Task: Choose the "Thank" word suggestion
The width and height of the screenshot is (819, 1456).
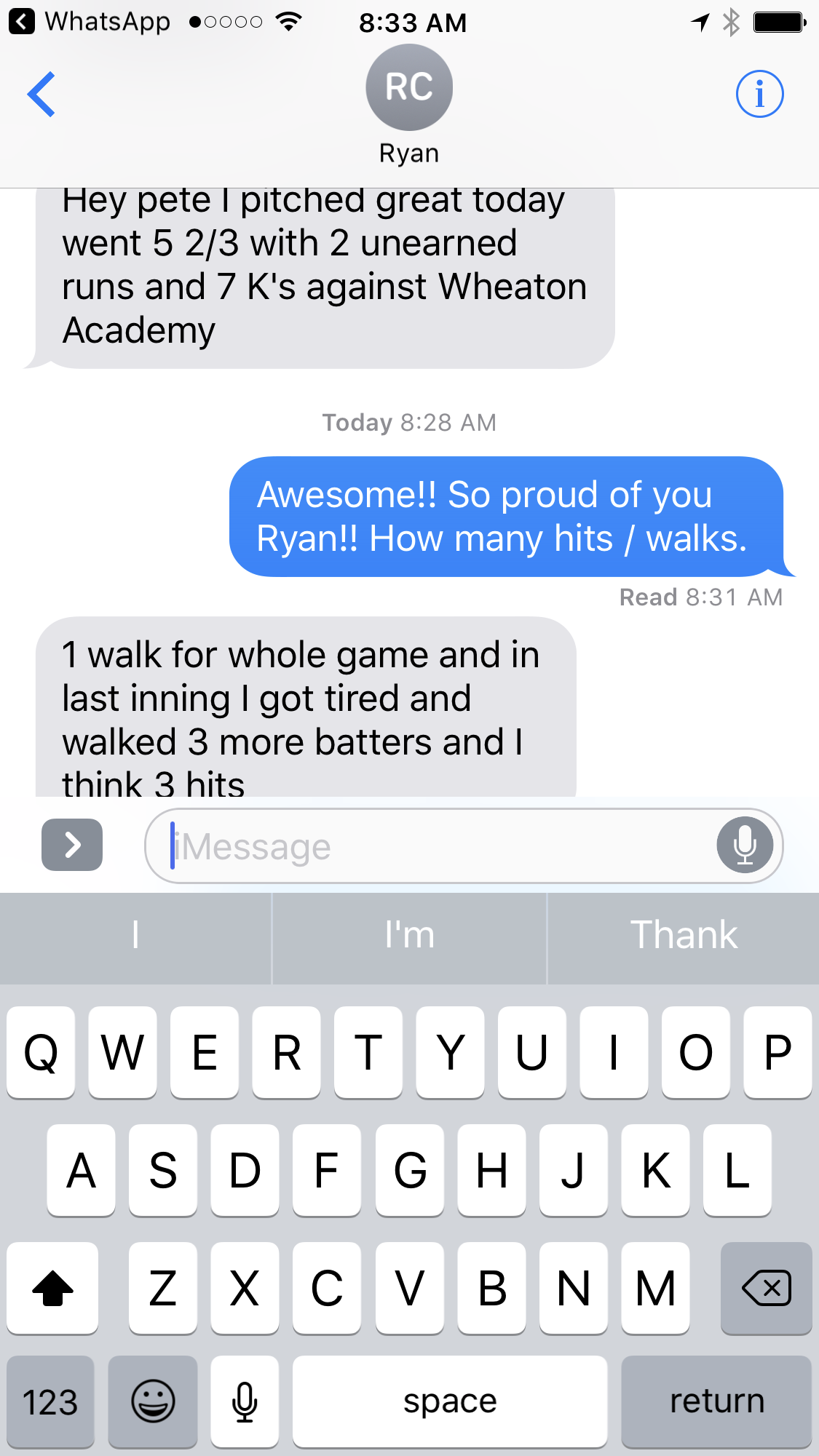Action: [684, 936]
